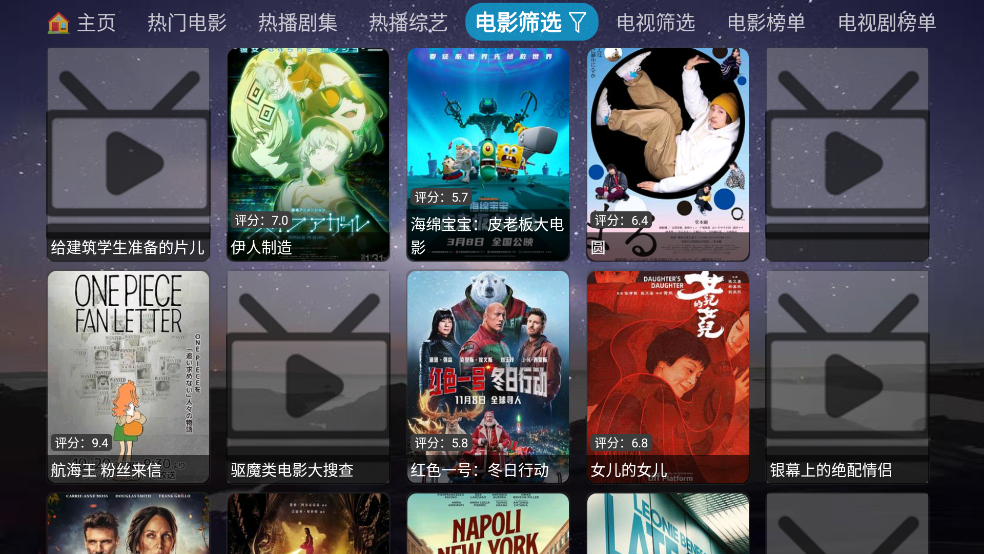Open the 银幕上的绝配情侣 collection
Image resolution: width=984 pixels, height=554 pixels.
[x=847, y=377]
